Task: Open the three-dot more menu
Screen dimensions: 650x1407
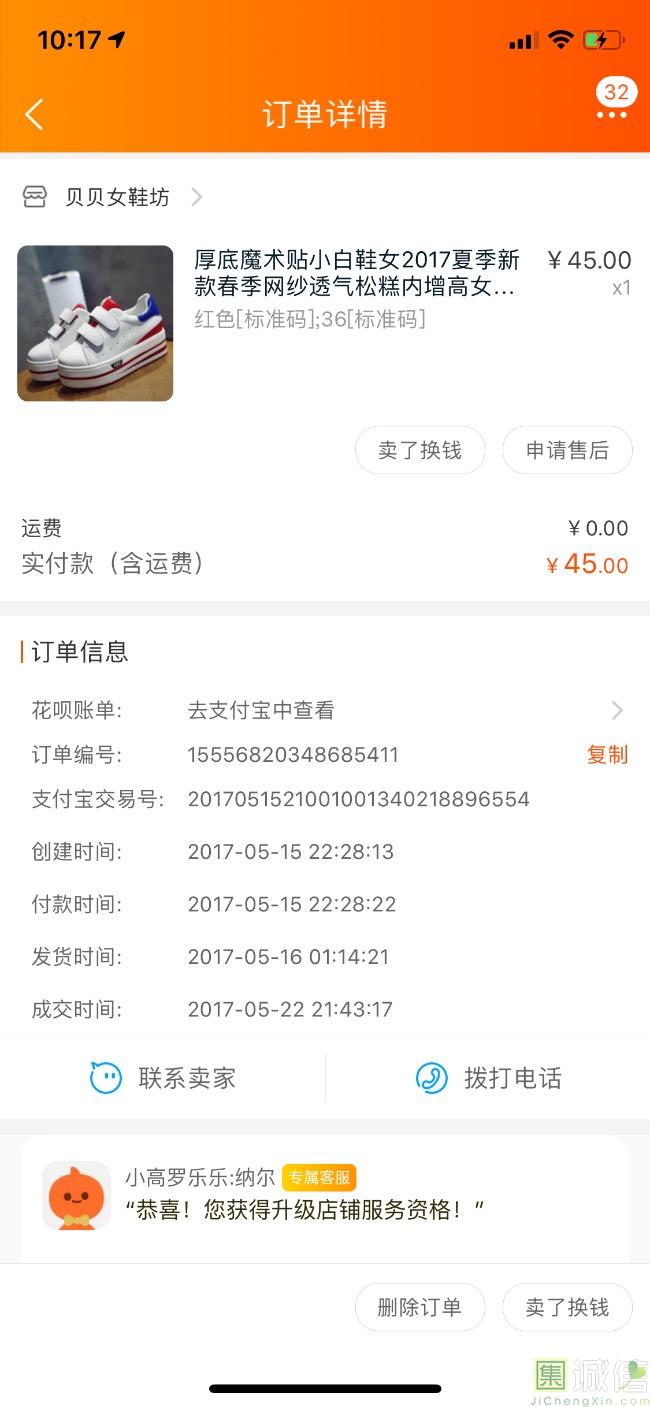Action: 611,115
